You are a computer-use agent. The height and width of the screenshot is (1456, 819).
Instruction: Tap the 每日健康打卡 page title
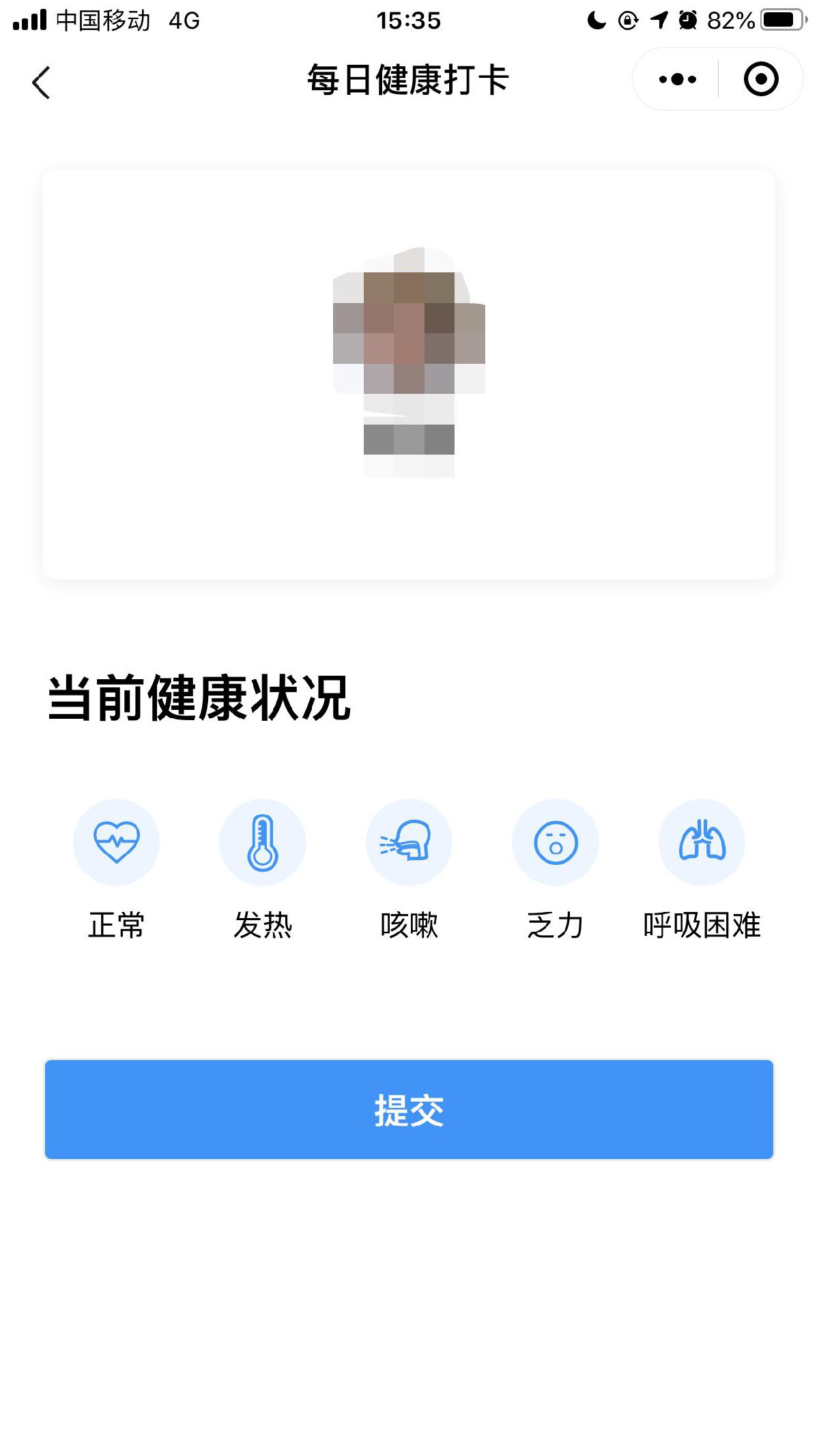(x=409, y=79)
